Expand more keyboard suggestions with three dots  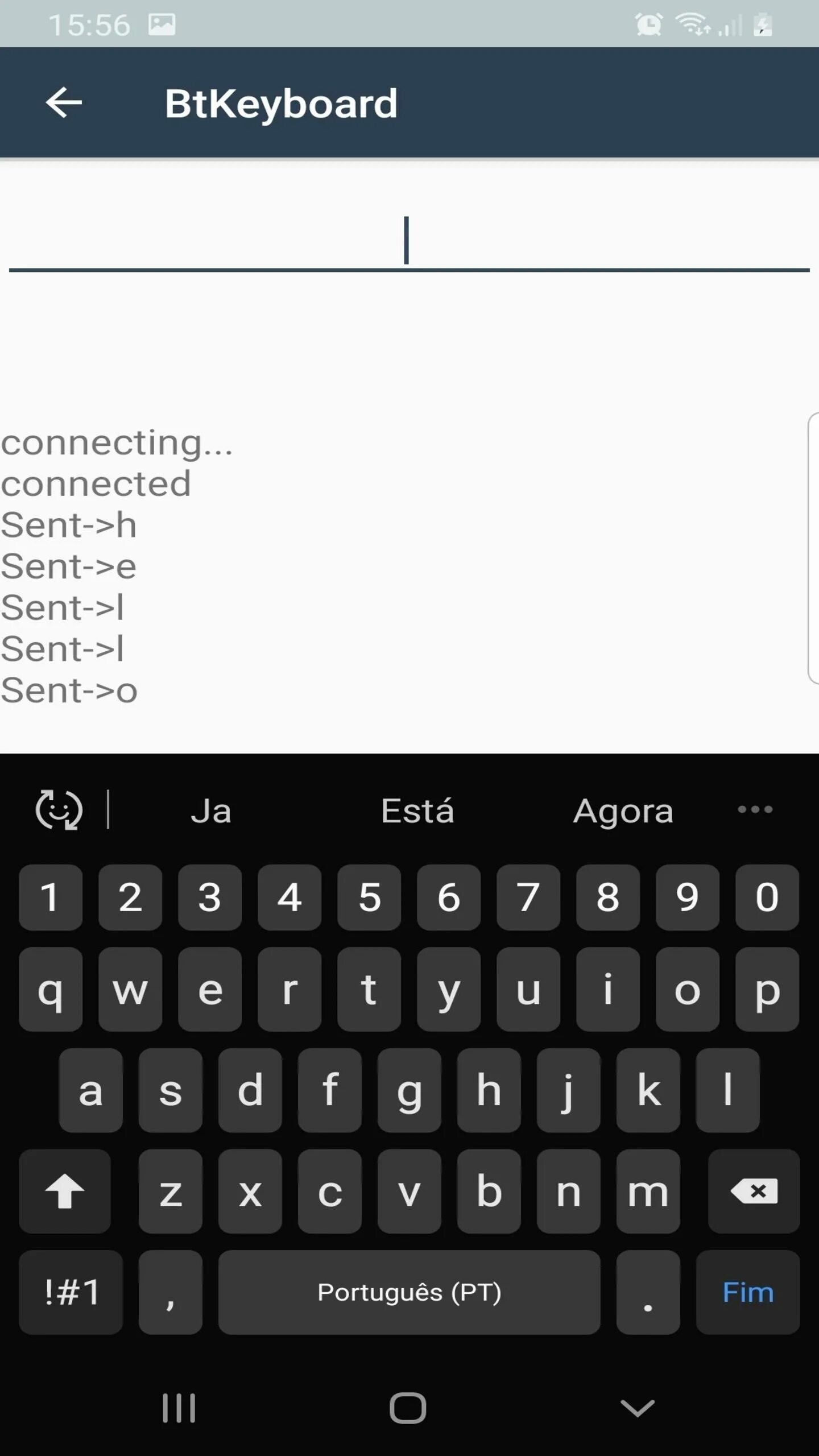point(755,809)
